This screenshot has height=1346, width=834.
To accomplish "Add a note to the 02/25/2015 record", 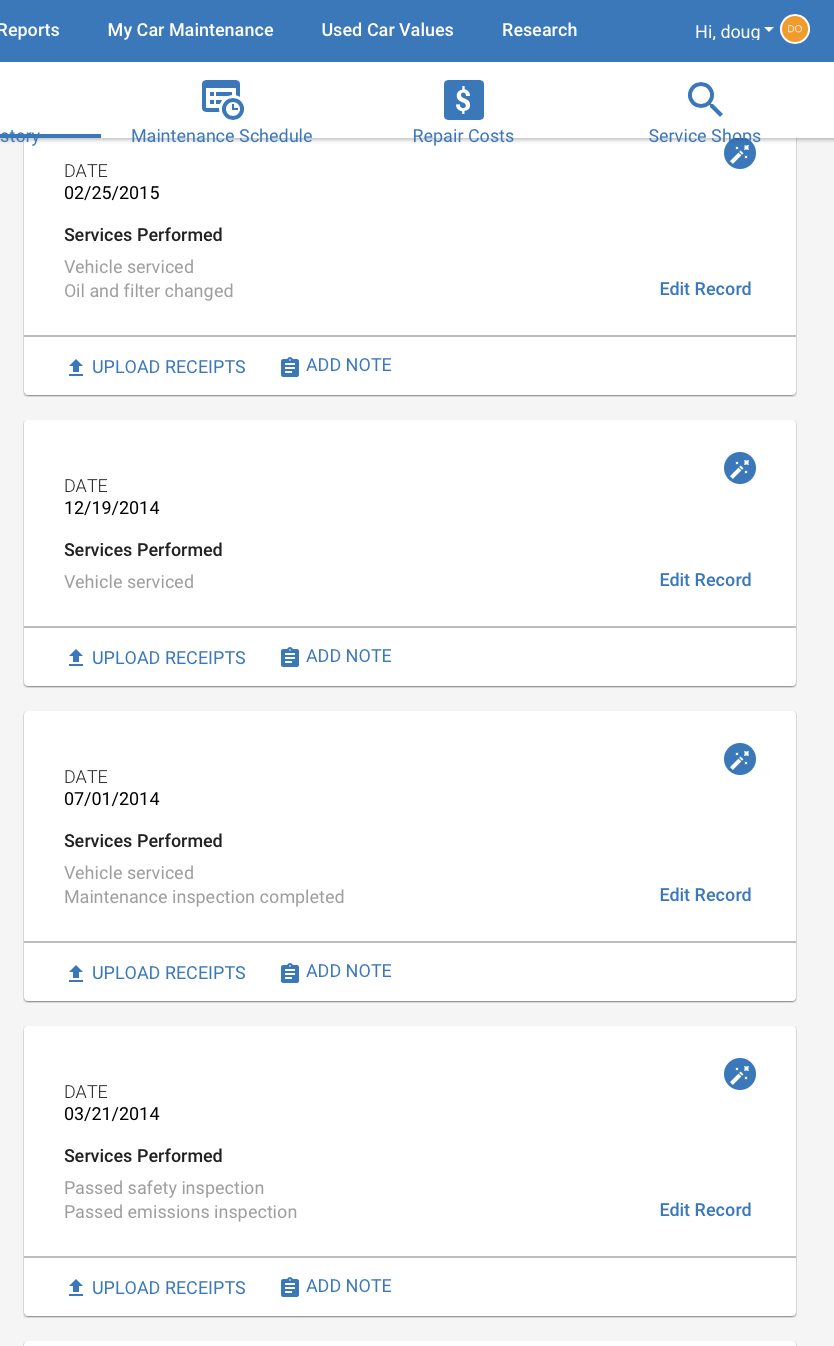I will tap(336, 366).
